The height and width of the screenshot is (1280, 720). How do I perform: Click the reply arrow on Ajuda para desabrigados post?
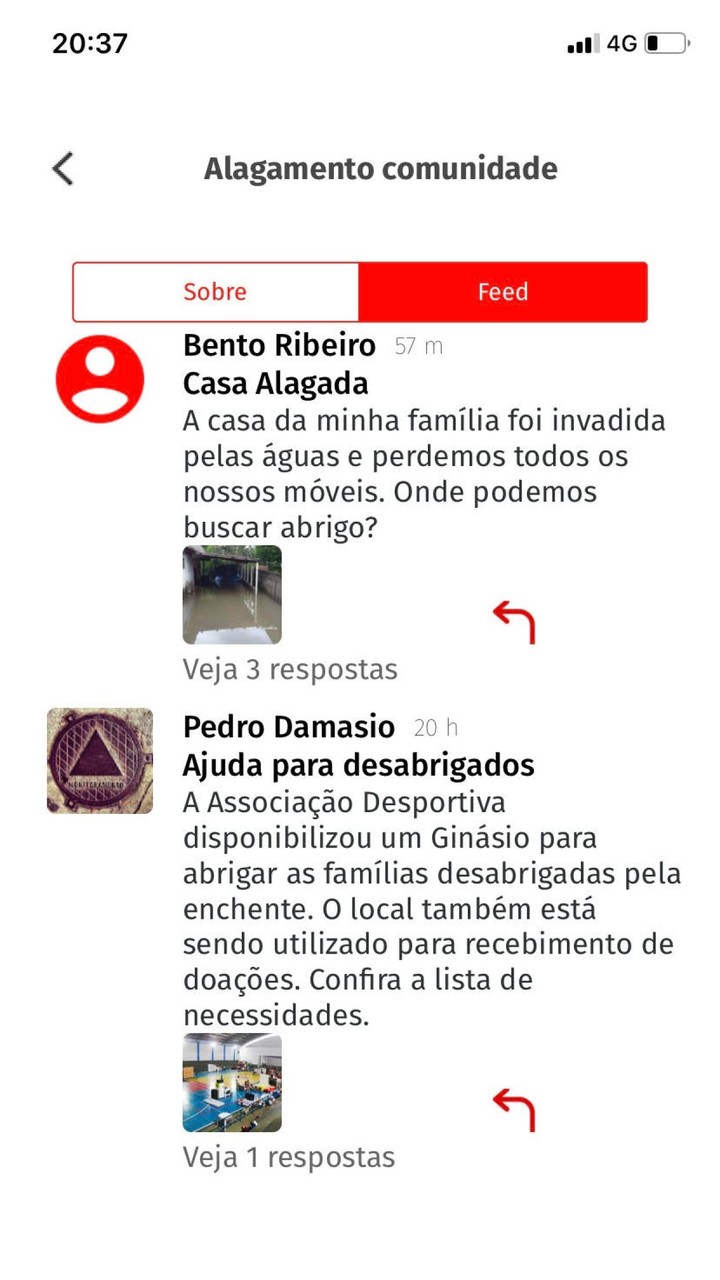(515, 1105)
